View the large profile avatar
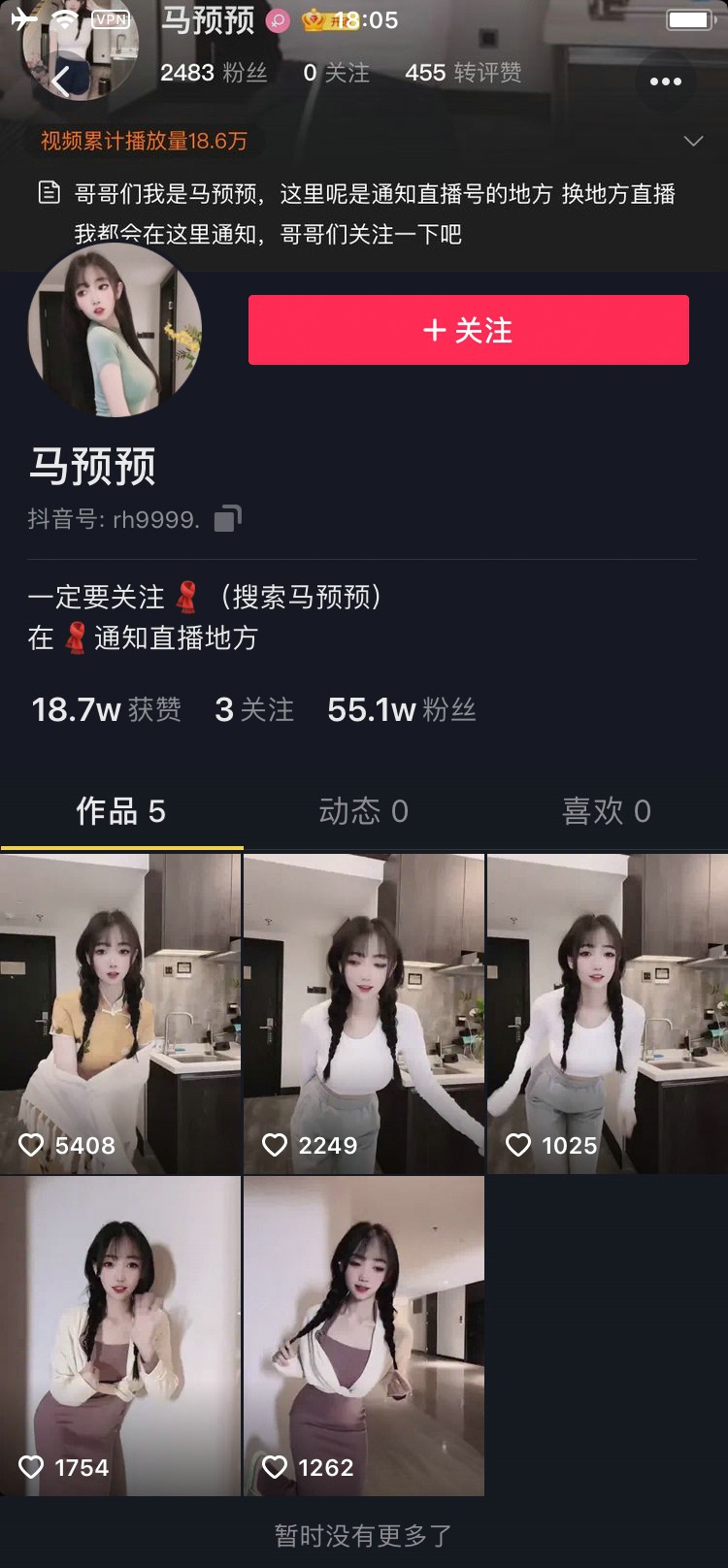Image resolution: width=728 pixels, height=1568 pixels. [115, 330]
